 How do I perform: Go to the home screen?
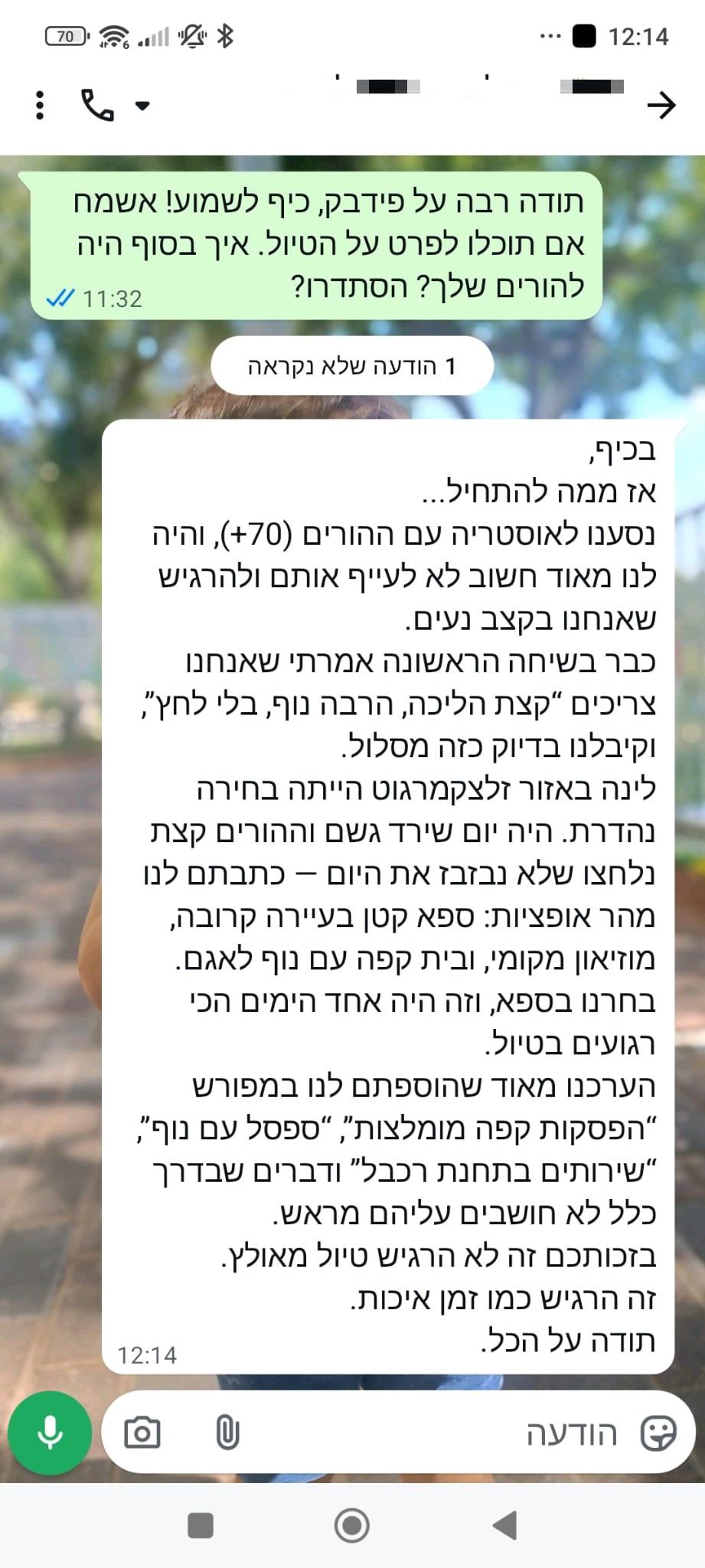coord(352,1526)
